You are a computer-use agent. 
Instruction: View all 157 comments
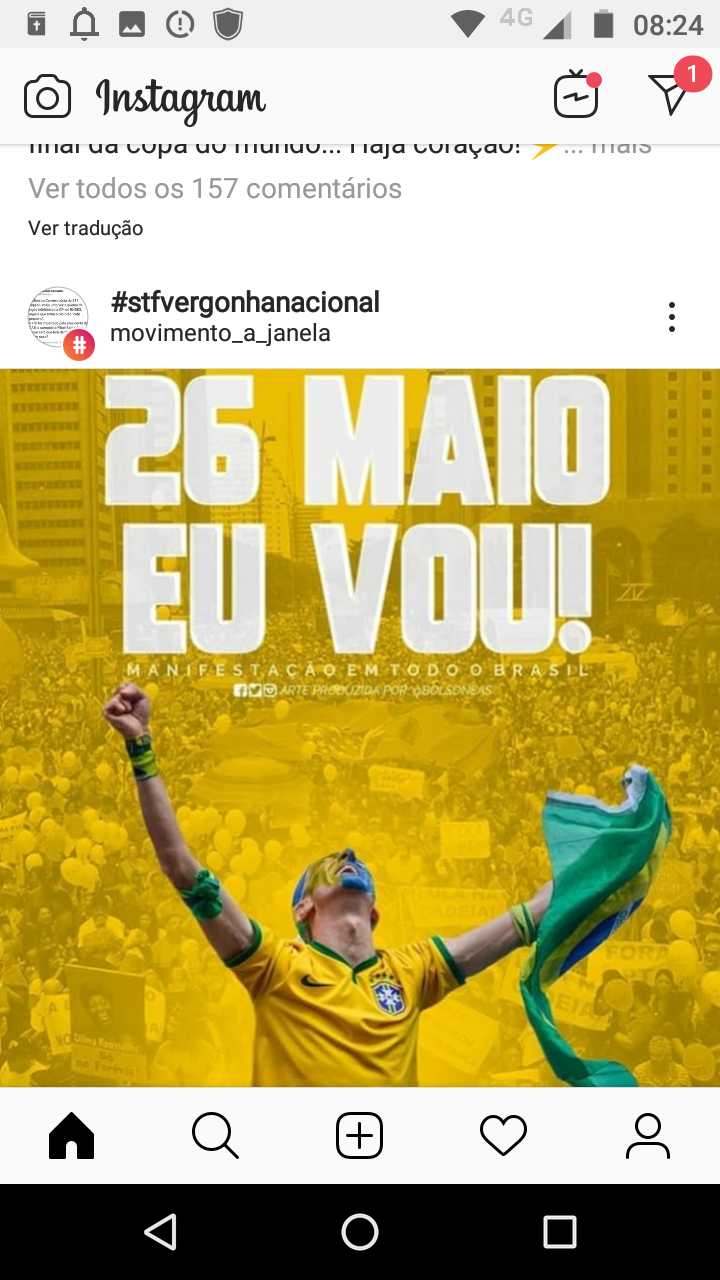215,188
